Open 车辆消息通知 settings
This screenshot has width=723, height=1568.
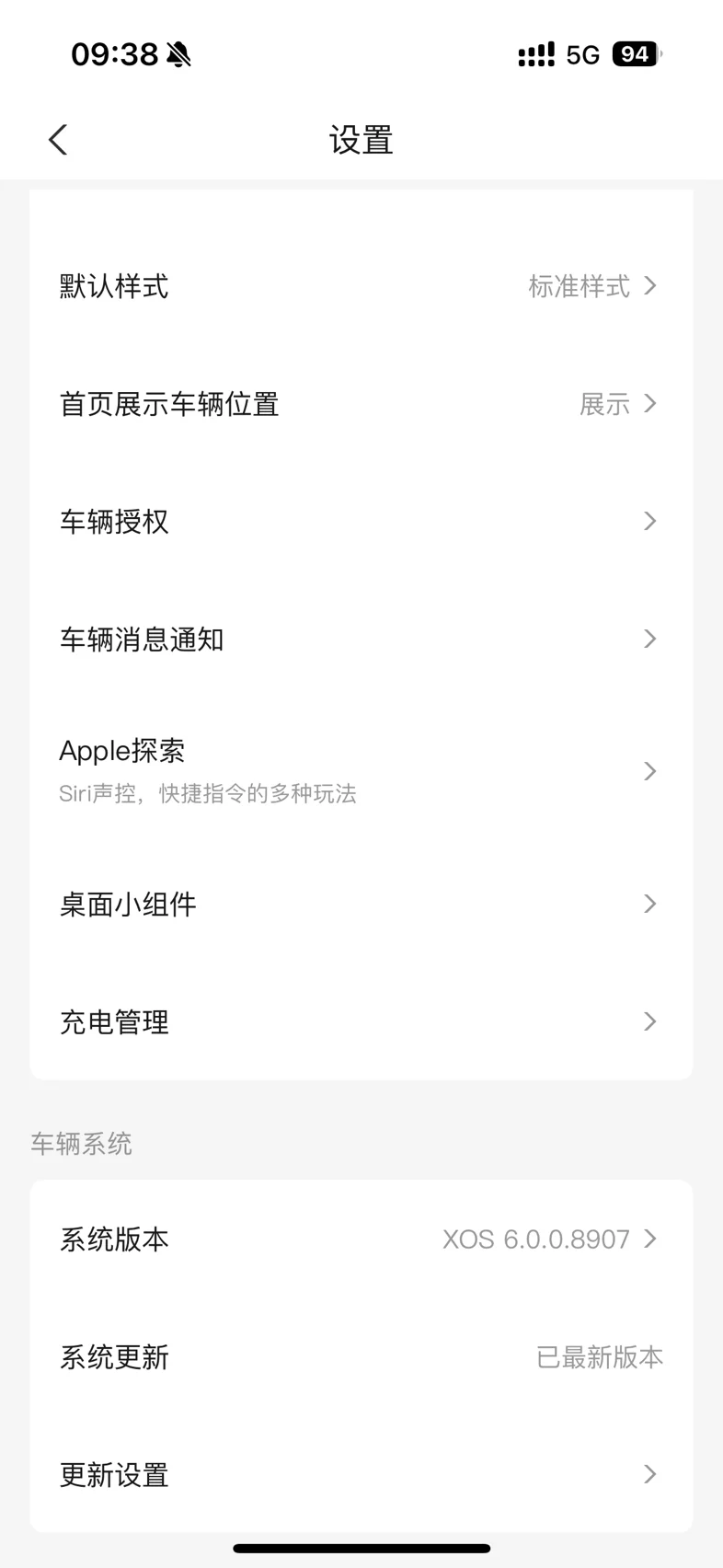361,640
